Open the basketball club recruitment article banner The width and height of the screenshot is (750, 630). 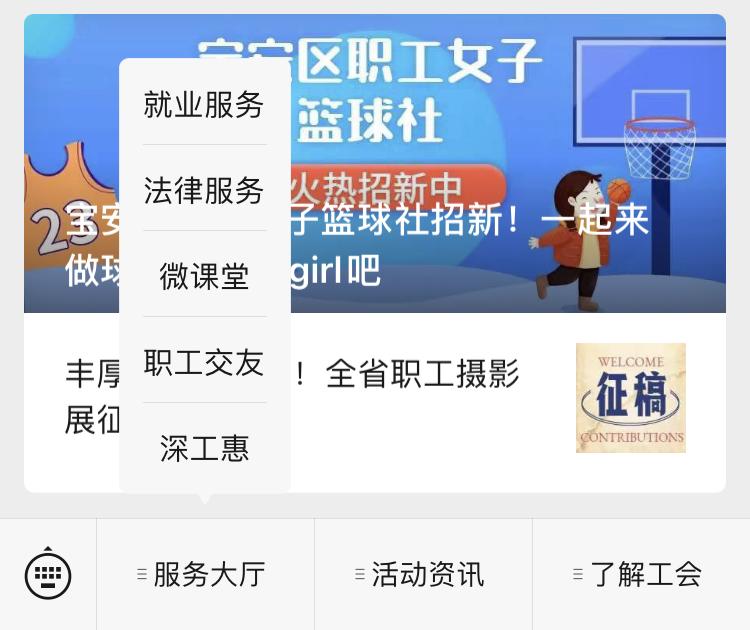500,160
